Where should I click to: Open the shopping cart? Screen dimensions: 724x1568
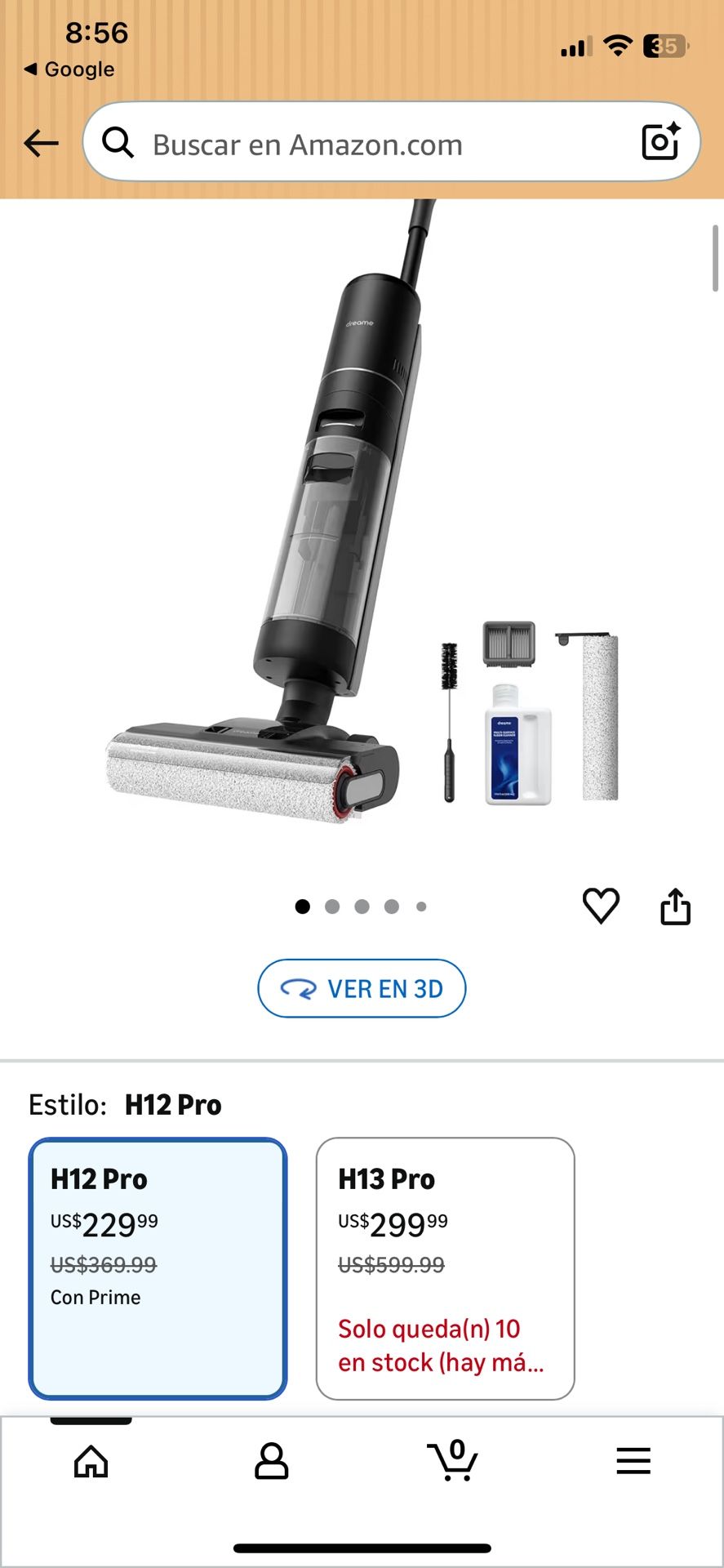tap(452, 1461)
